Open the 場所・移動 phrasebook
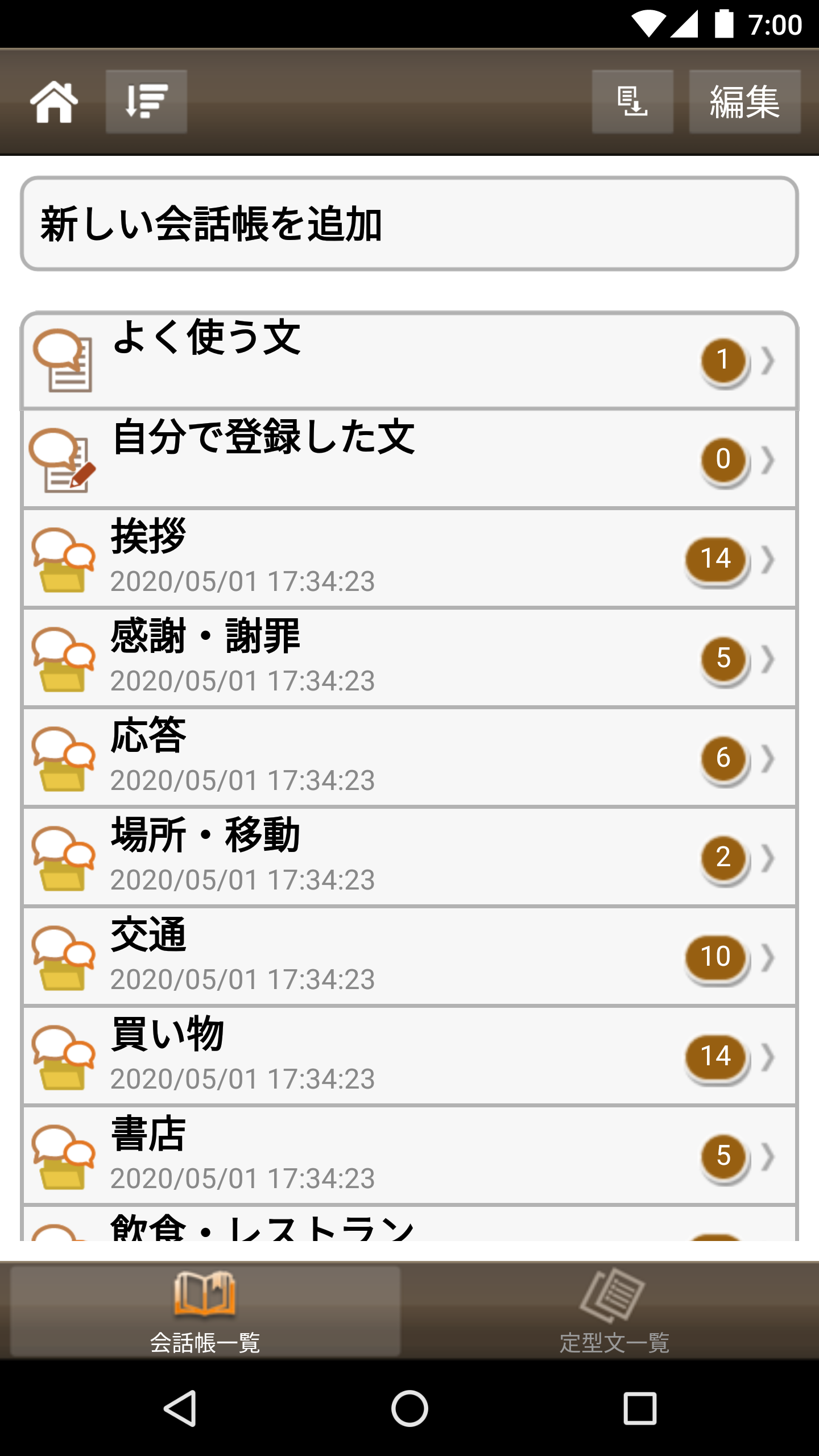The image size is (819, 1456). click(409, 857)
